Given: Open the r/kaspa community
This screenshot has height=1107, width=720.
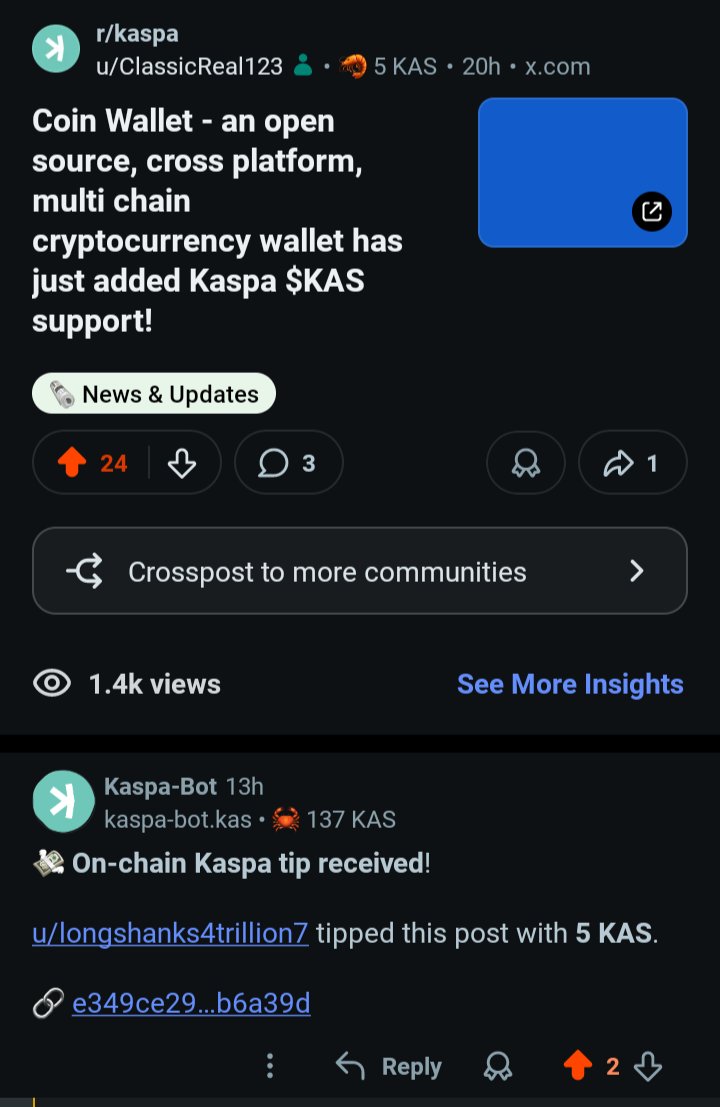Looking at the screenshot, I should click(x=137, y=34).
